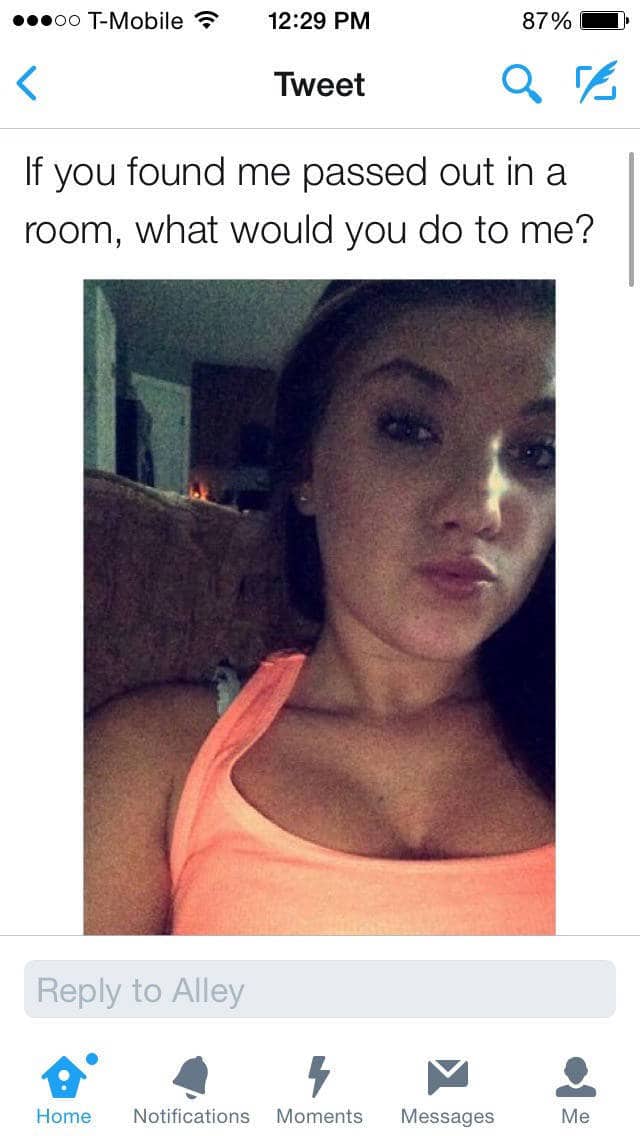Switch to the Home tab
This screenshot has width=640, height=1136.
point(63,1088)
